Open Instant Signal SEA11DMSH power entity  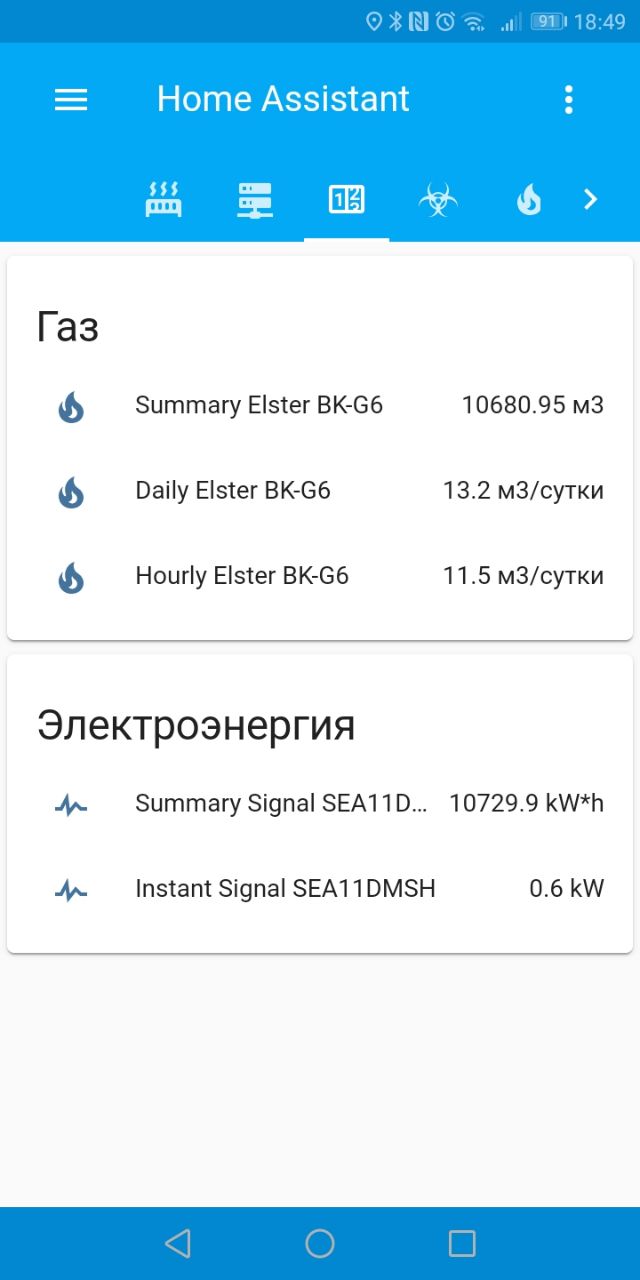point(320,889)
